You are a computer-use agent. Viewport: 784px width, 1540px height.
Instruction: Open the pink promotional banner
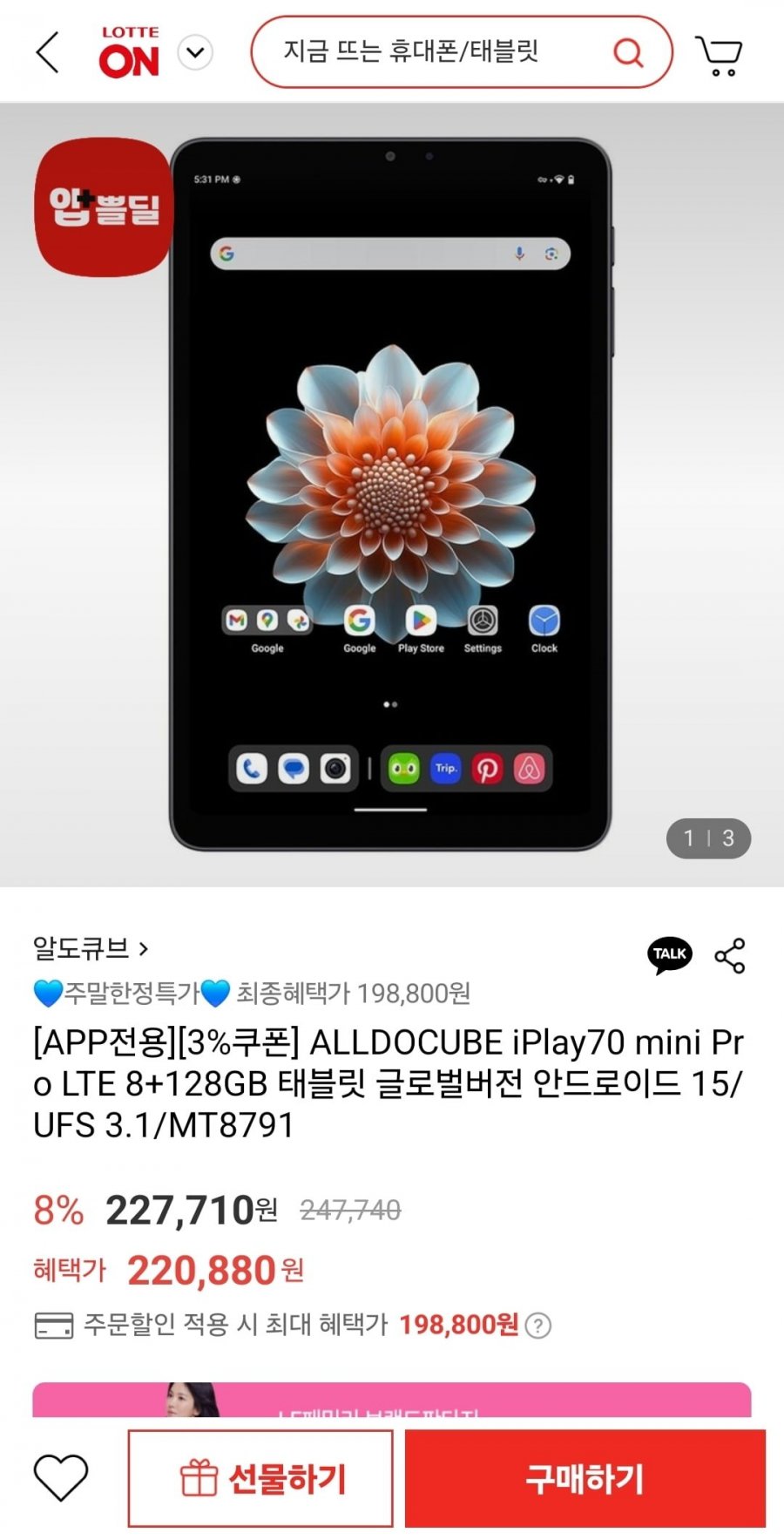[x=391, y=1400]
